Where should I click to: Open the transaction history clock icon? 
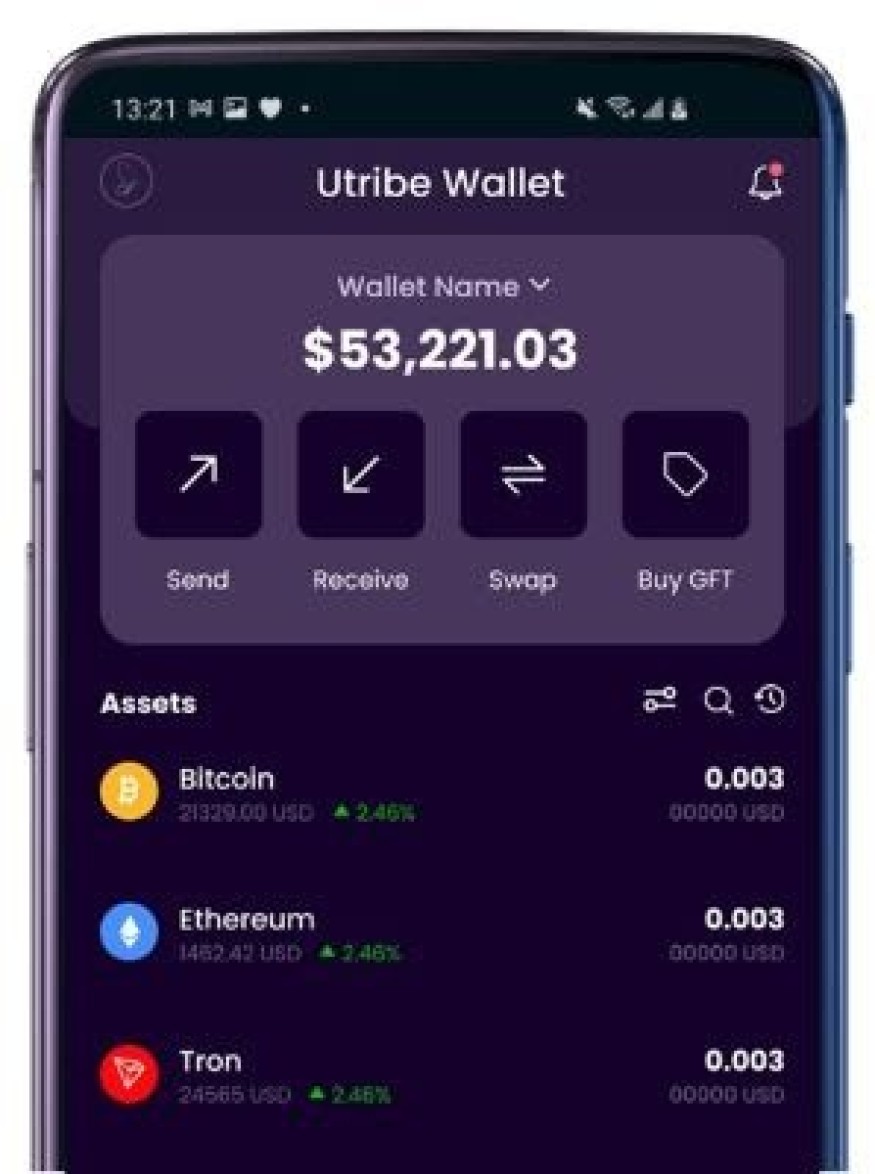click(x=770, y=700)
